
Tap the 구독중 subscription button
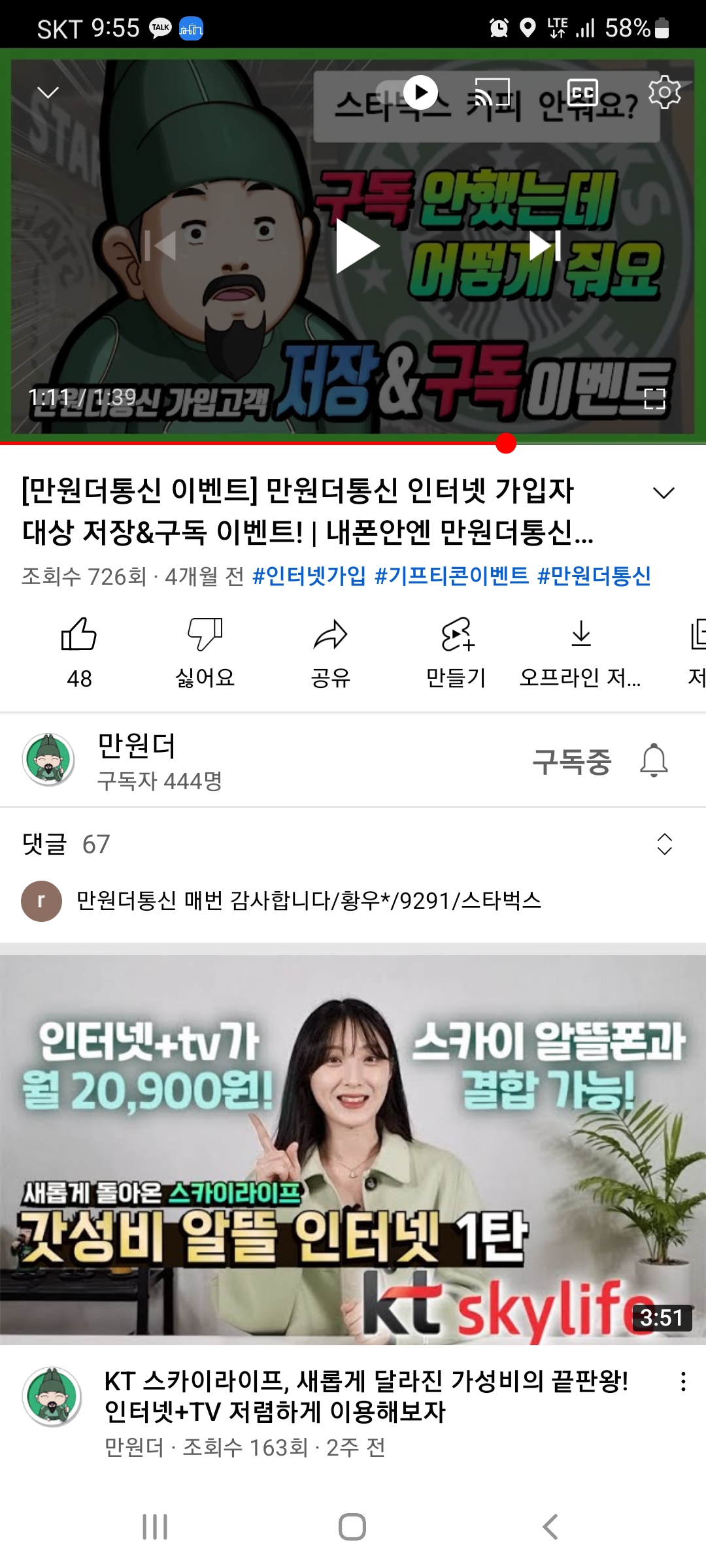572,761
